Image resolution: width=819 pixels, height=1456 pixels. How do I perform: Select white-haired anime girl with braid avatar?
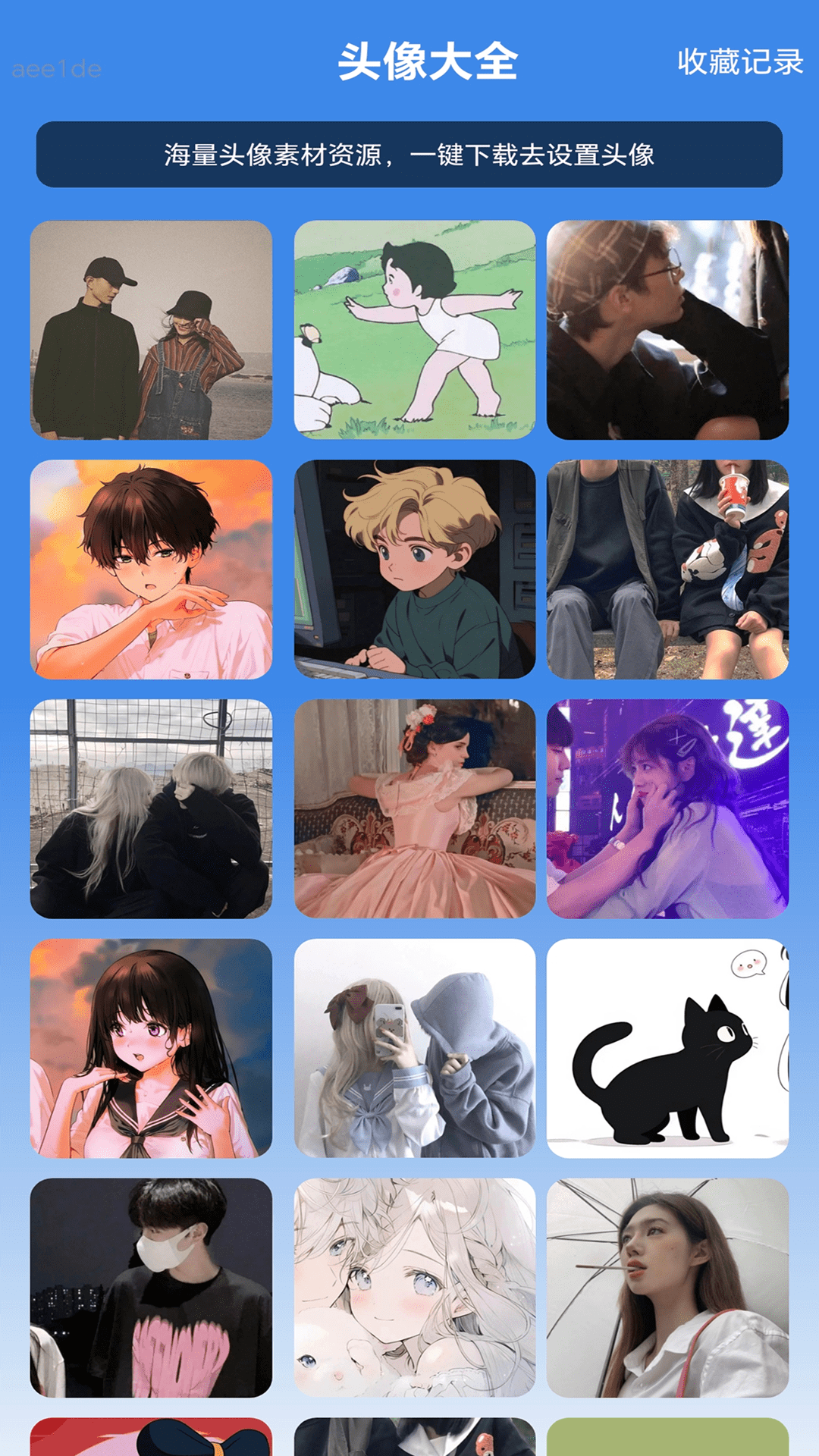[x=415, y=1288]
